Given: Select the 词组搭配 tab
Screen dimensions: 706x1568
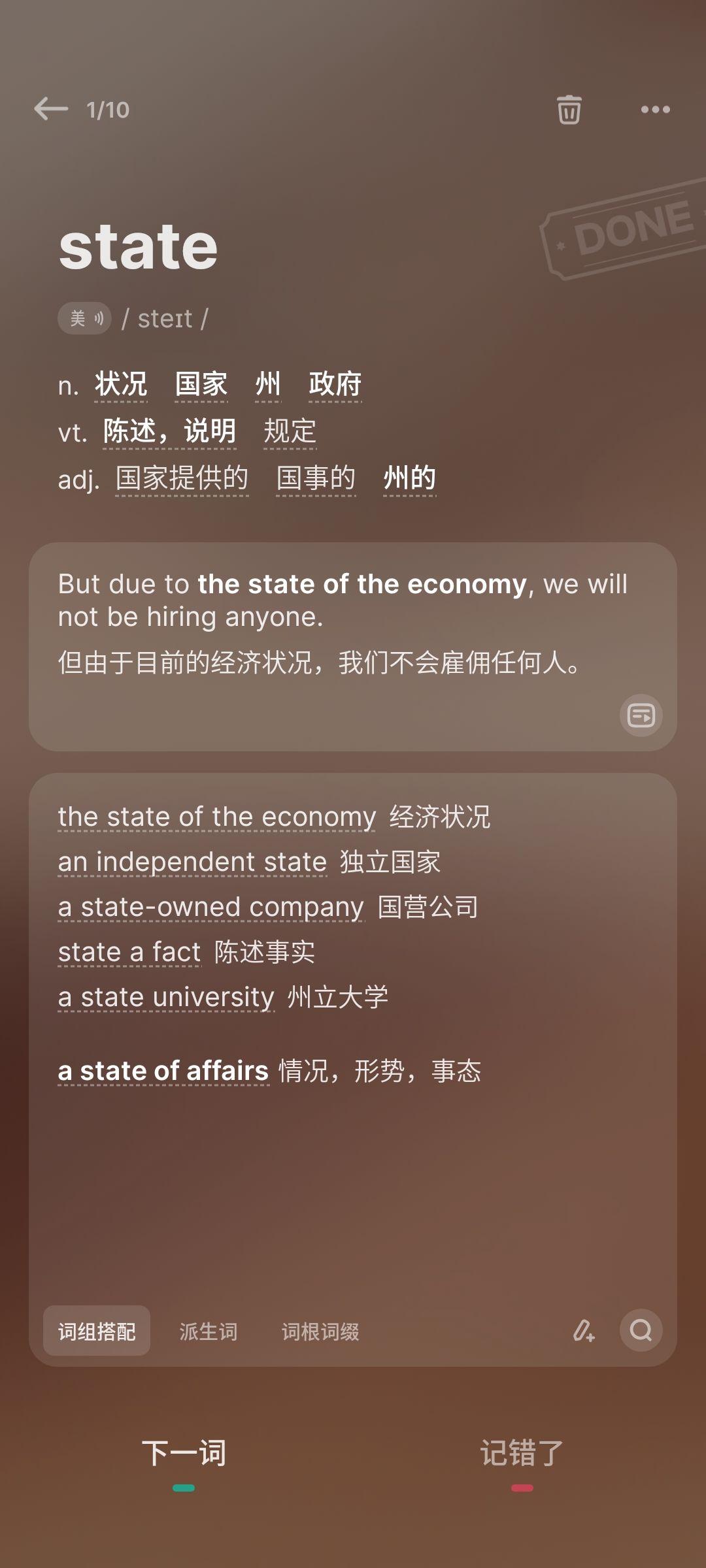Looking at the screenshot, I should 97,1331.
